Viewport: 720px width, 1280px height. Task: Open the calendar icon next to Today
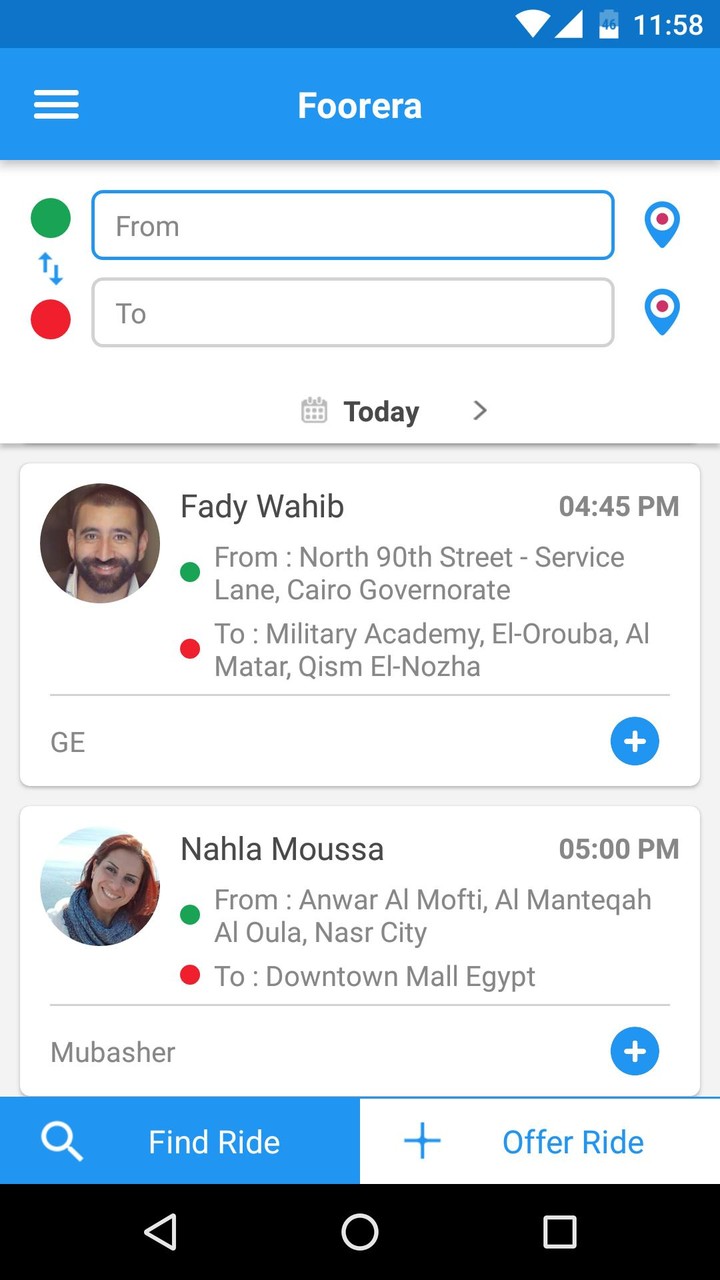coord(314,410)
